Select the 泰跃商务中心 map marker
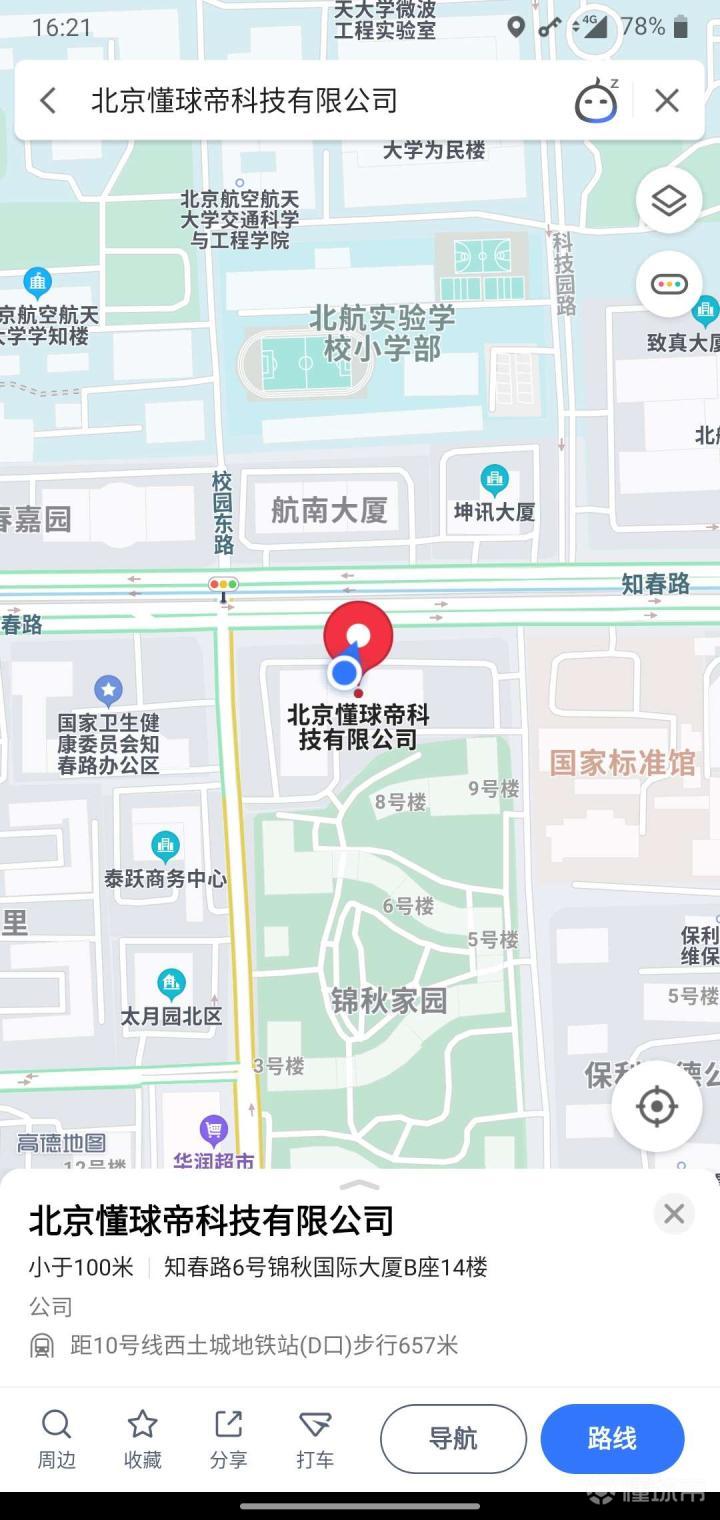 166,848
